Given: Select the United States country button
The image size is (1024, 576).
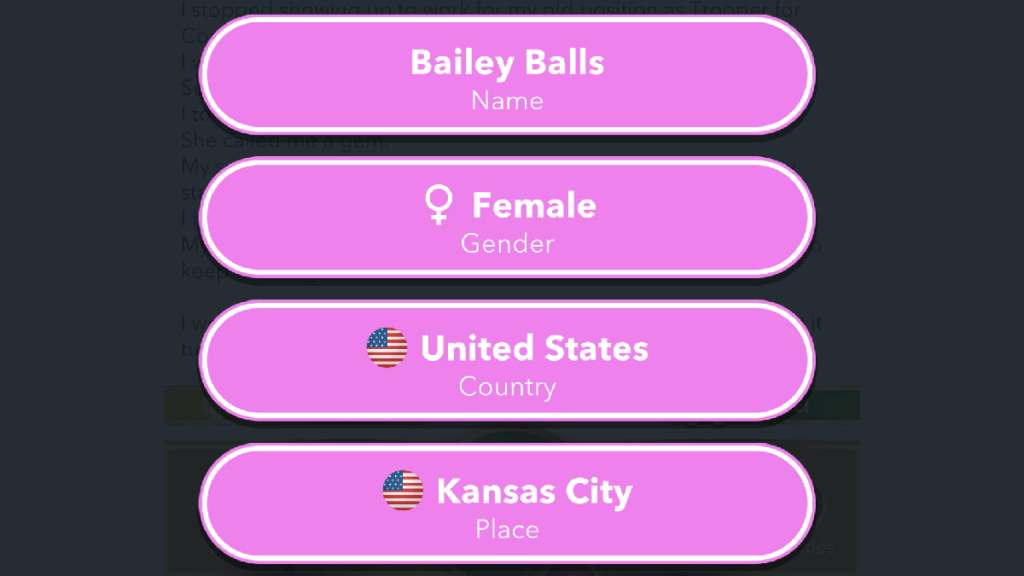Looking at the screenshot, I should pos(507,361).
